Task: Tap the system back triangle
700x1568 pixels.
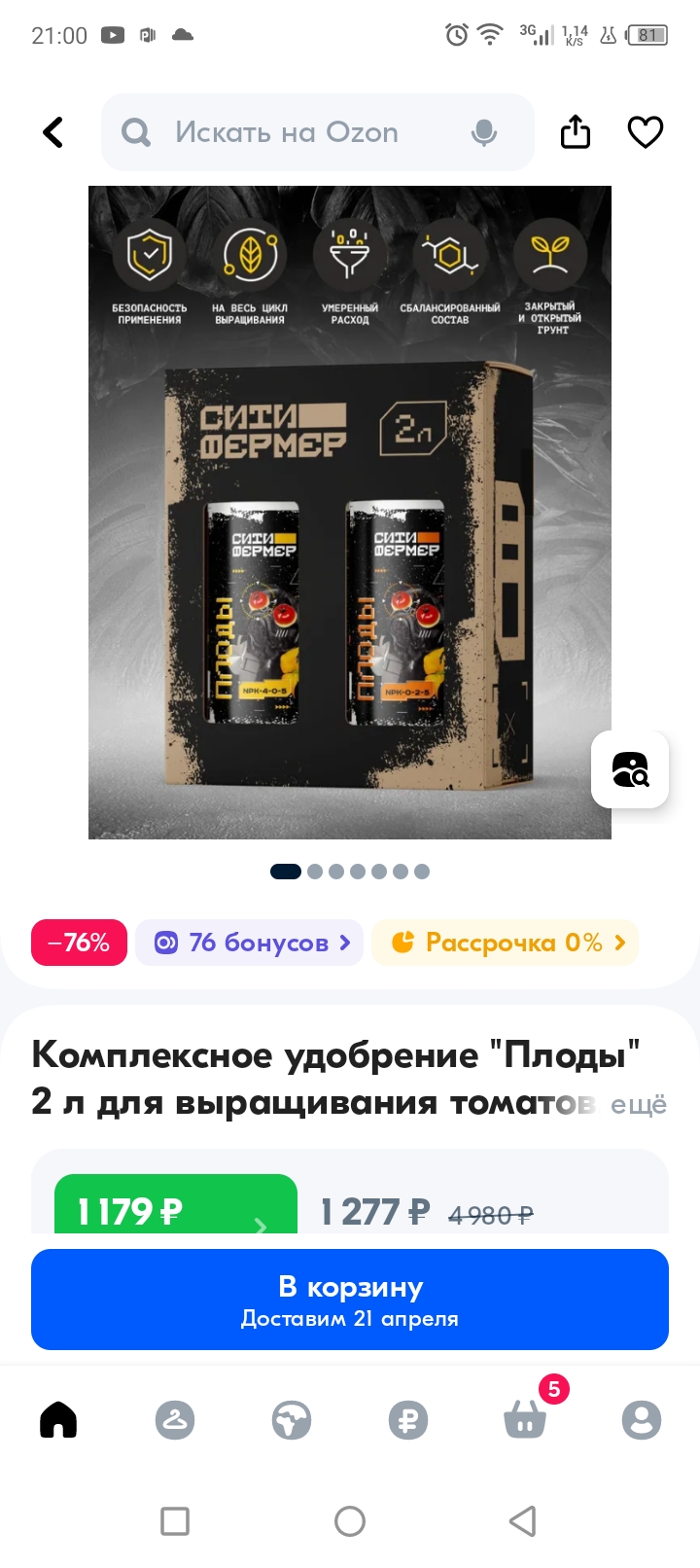Action: (523, 1520)
